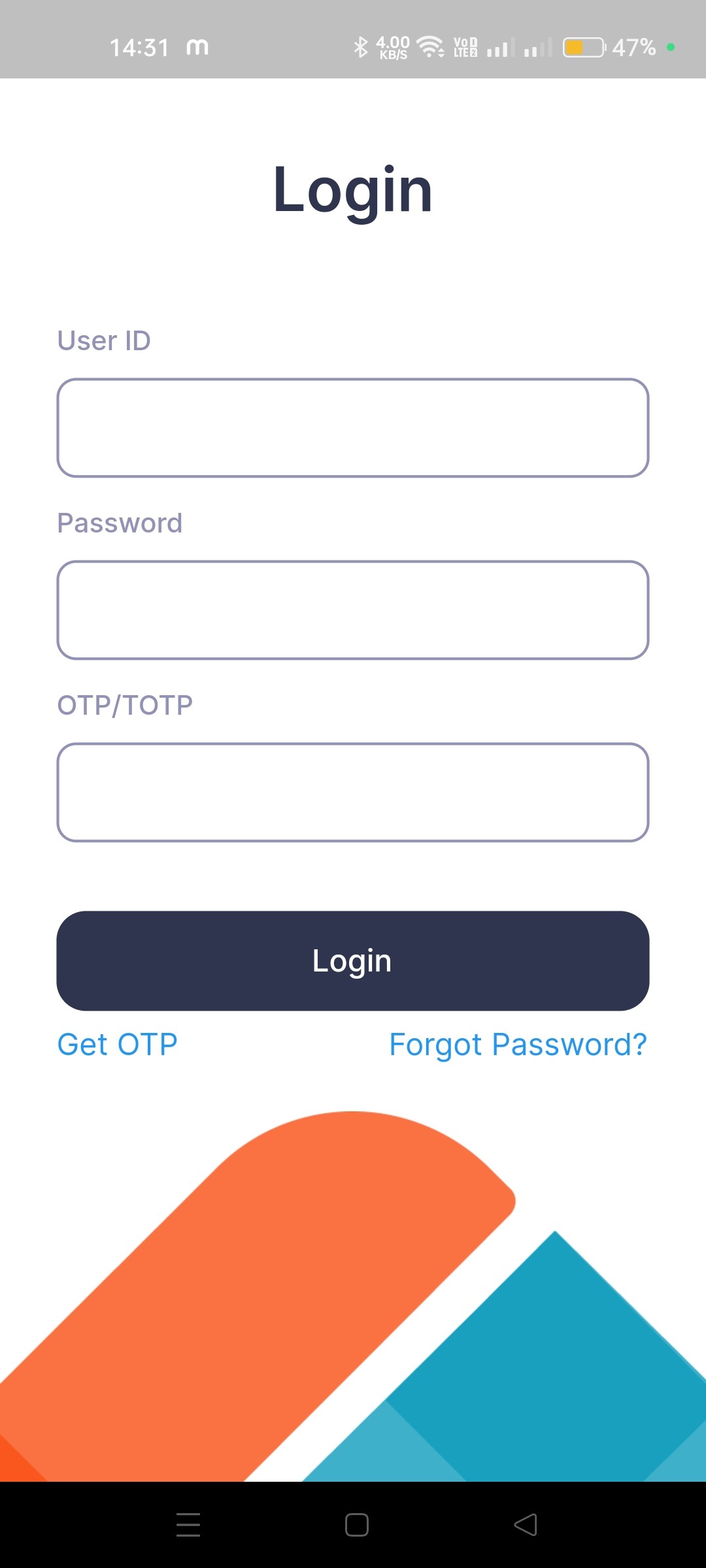Image resolution: width=706 pixels, height=1568 pixels.
Task: Submit with the dark Login button
Action: [x=353, y=961]
